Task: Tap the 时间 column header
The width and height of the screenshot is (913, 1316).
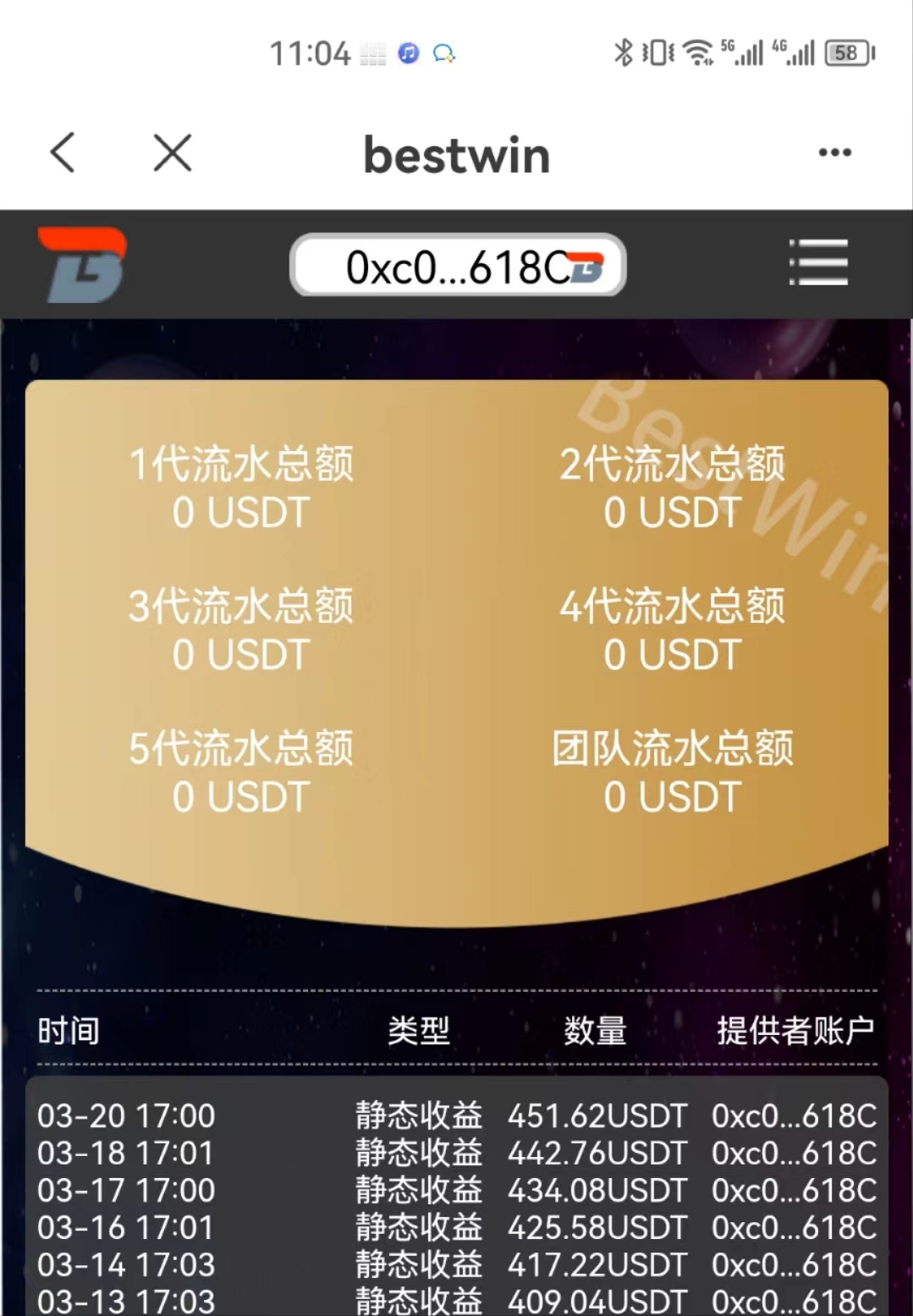Action: [69, 1031]
